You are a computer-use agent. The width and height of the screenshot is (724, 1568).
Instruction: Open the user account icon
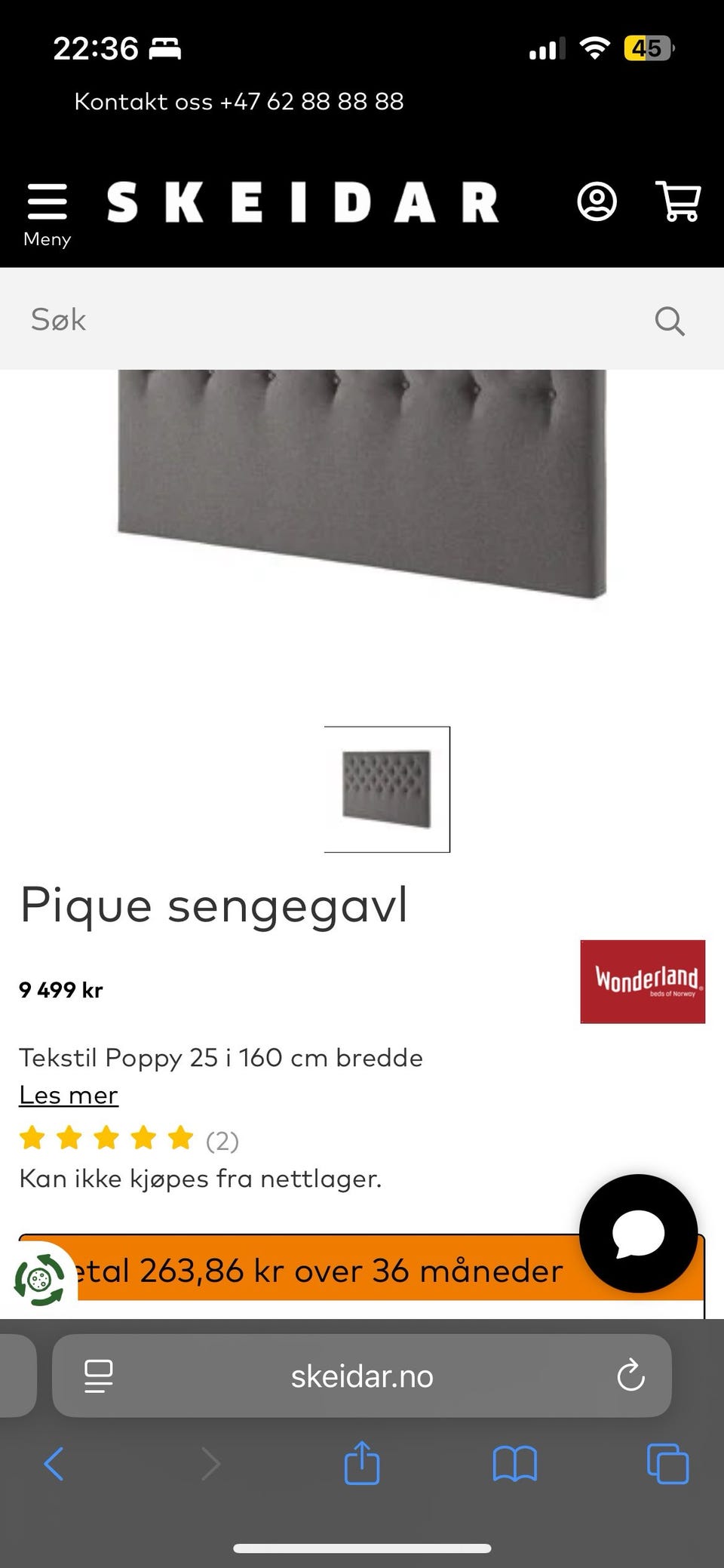tap(597, 201)
